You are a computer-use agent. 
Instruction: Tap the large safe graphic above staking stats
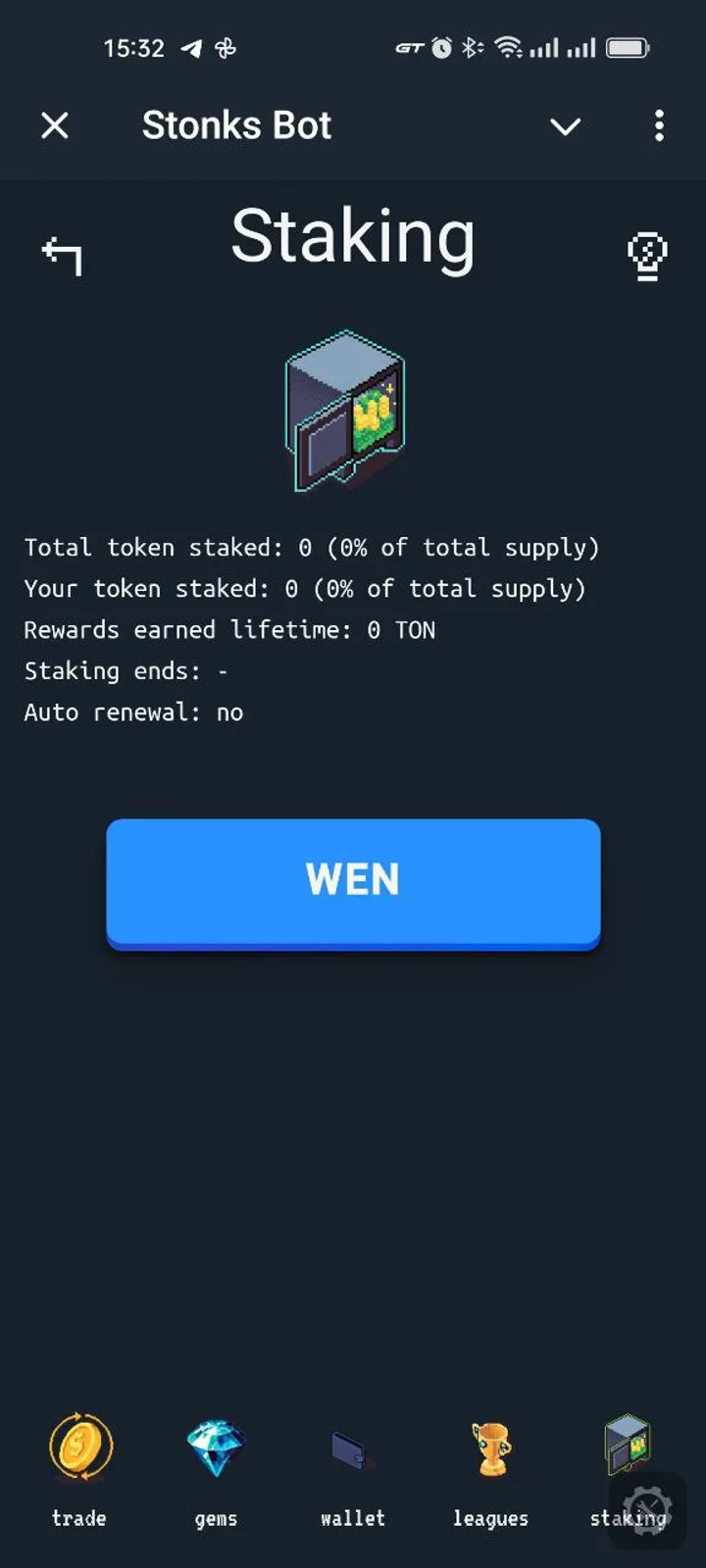348,412
